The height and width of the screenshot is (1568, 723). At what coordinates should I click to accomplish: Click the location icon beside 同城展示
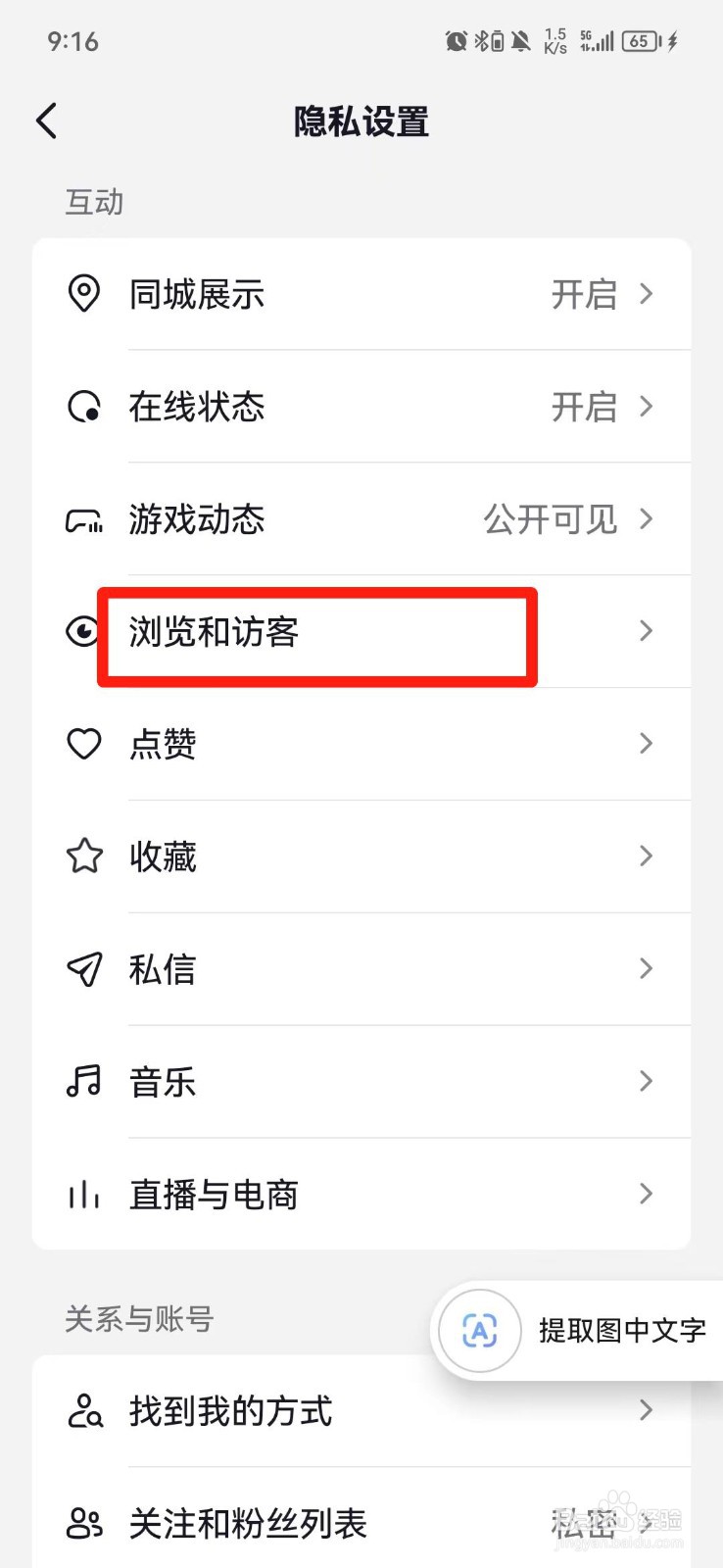point(83,293)
